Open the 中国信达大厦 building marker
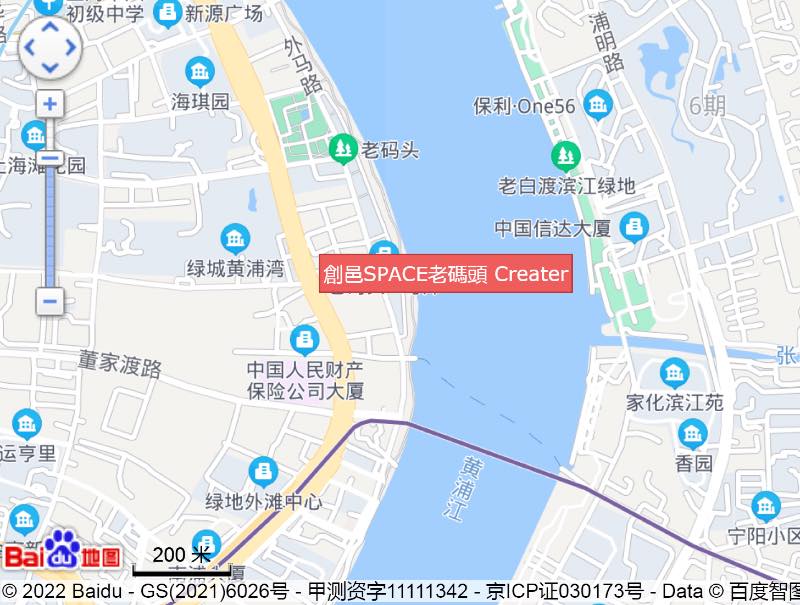 [633, 227]
